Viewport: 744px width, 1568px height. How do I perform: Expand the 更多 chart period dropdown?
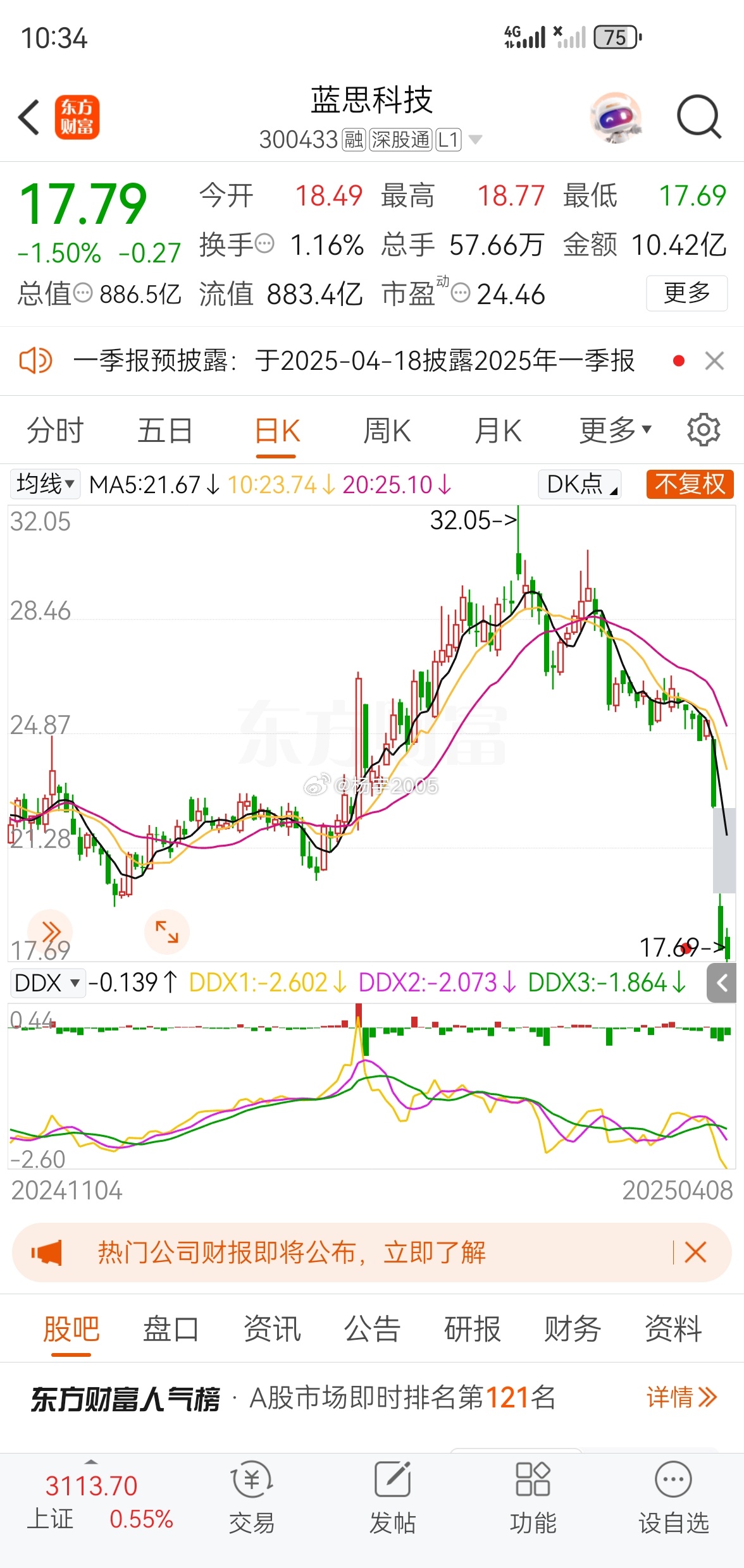[615, 431]
